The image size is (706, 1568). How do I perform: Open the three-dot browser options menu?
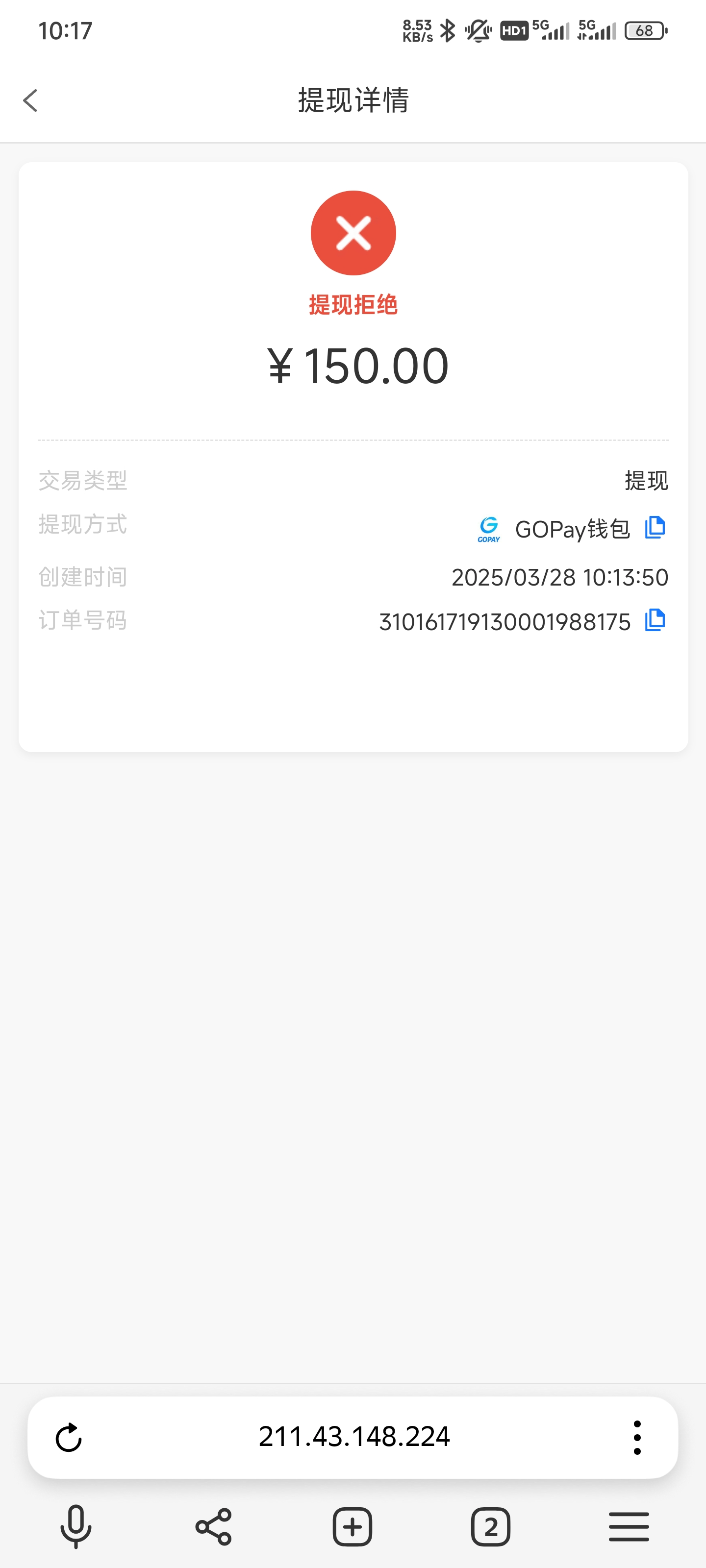click(637, 1437)
